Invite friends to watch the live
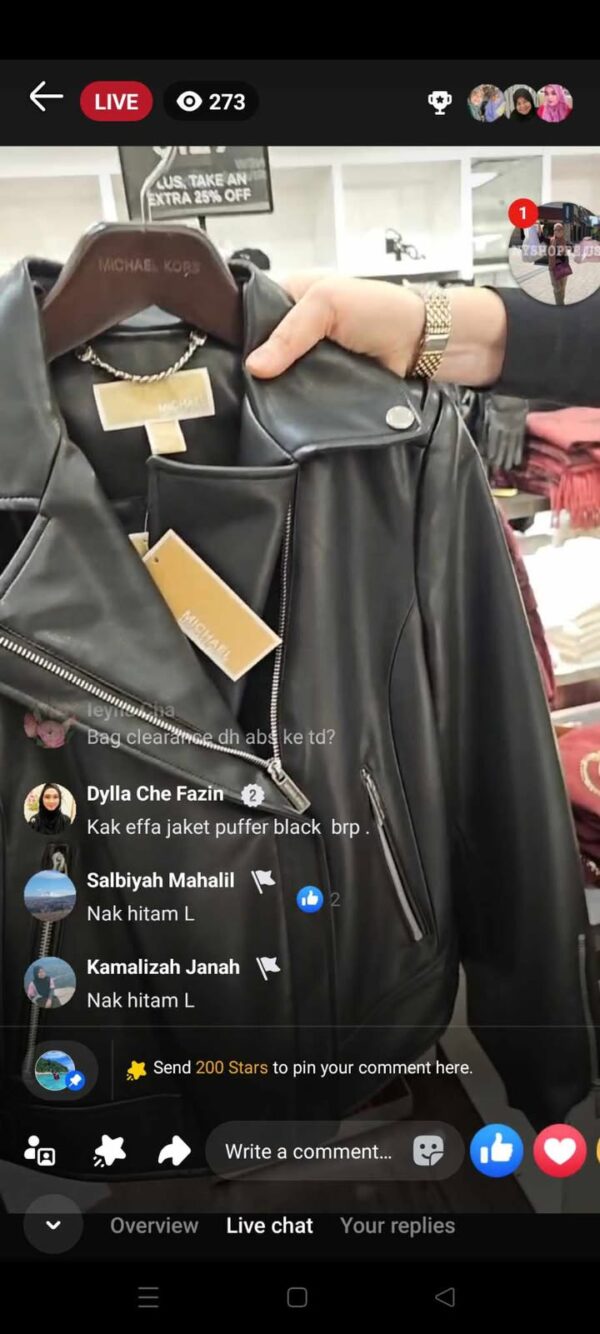The height and width of the screenshot is (1334, 600). (40, 1150)
